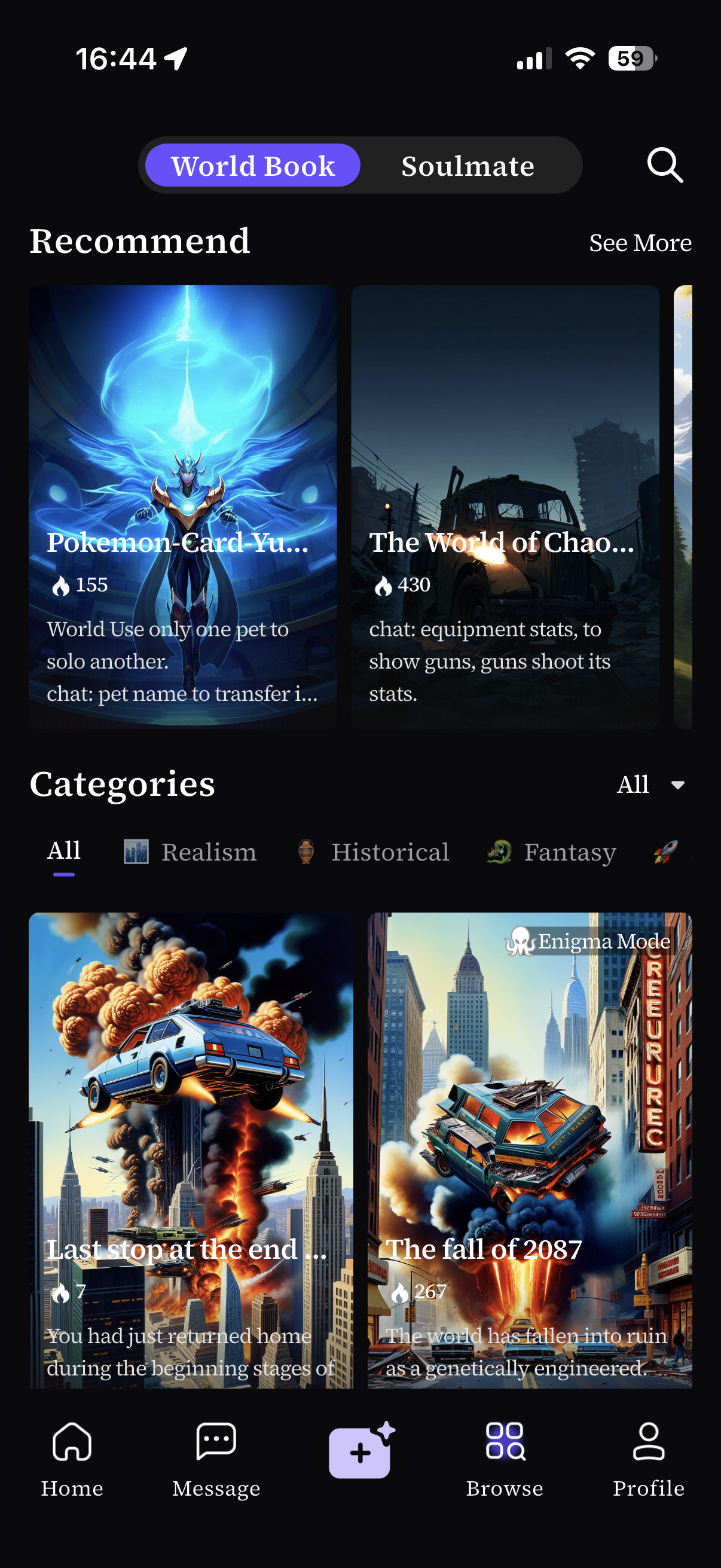Tap the create plus button

click(361, 1451)
